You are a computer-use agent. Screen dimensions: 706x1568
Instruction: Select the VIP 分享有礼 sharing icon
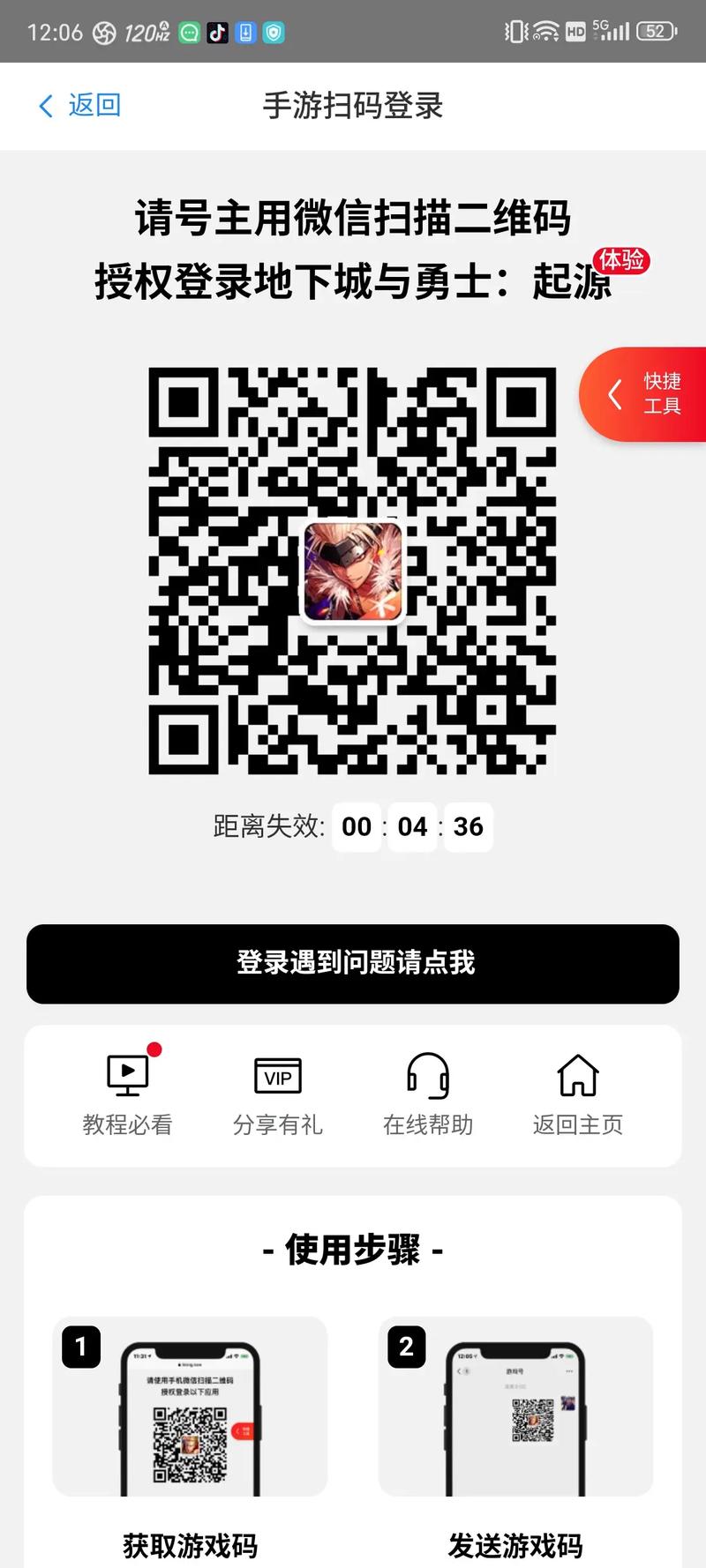[277, 1075]
